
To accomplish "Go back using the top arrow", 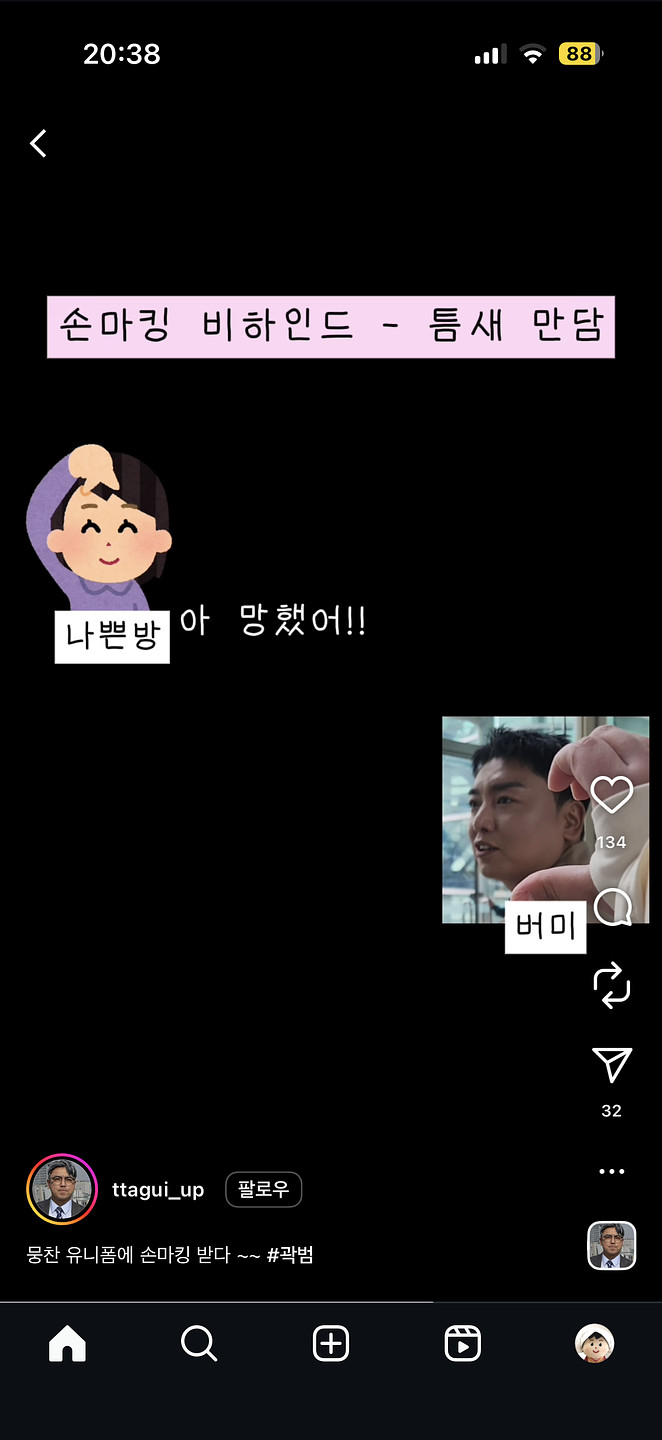I will tap(38, 144).
